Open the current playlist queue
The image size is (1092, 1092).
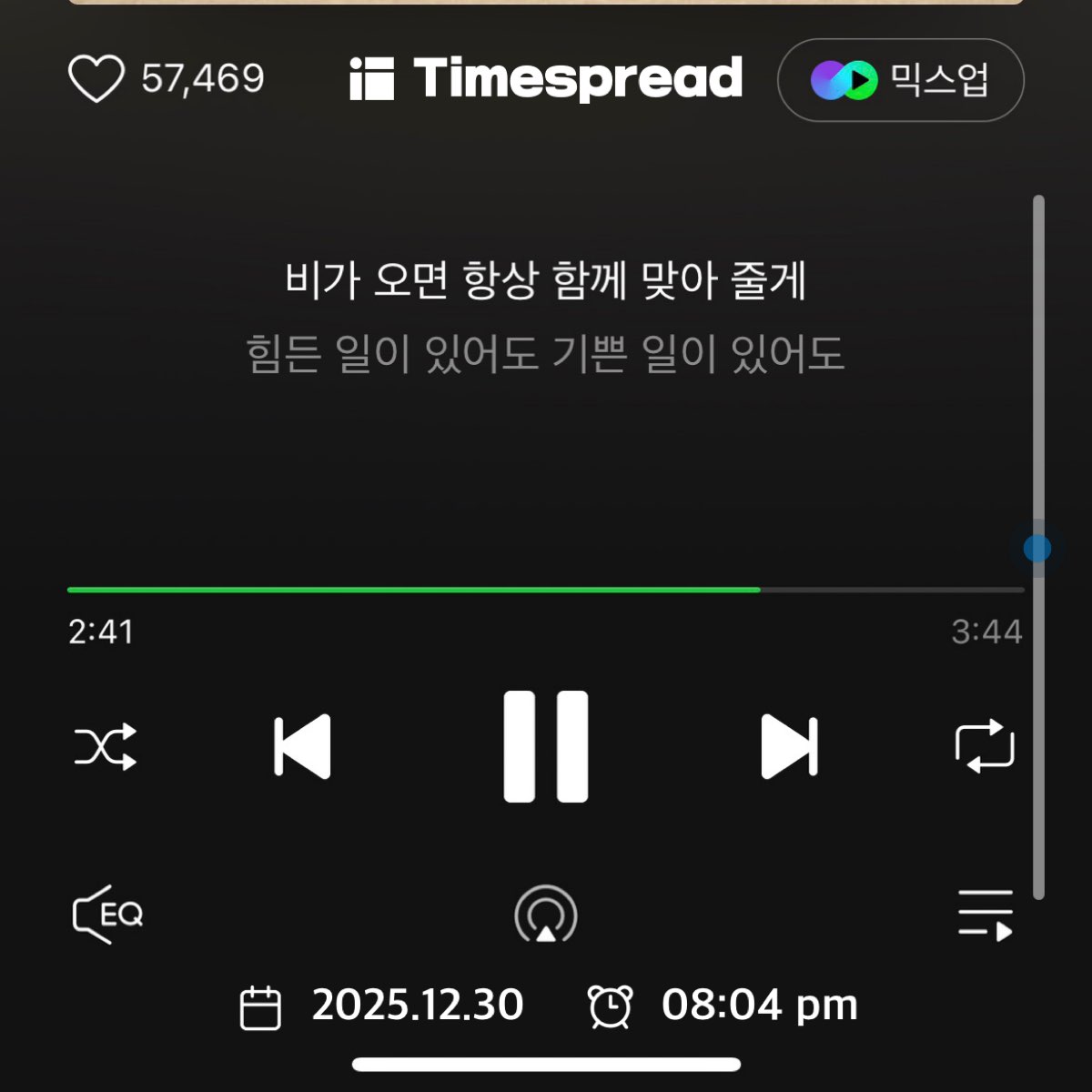985,915
